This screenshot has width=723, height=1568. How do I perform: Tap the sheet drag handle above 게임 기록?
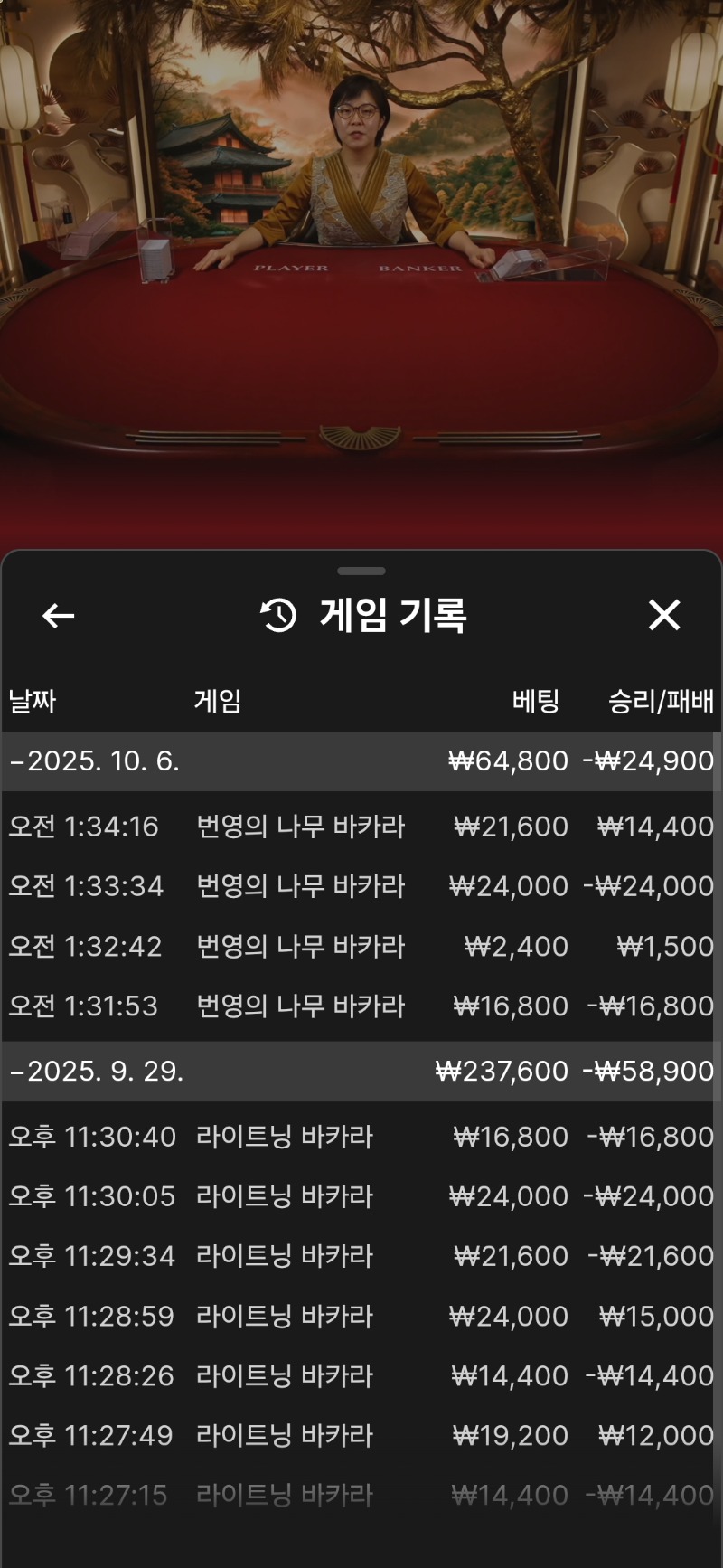click(x=361, y=571)
